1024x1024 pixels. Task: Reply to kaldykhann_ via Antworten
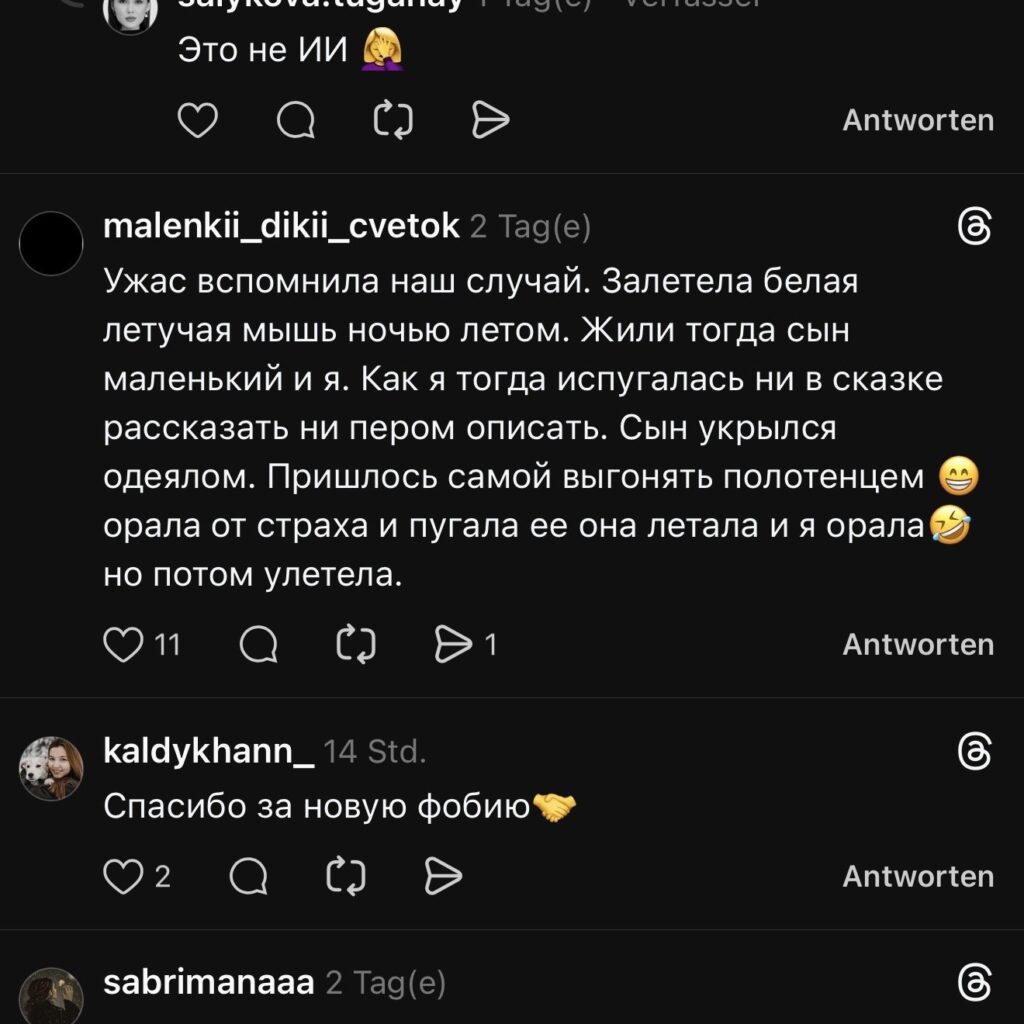point(918,877)
